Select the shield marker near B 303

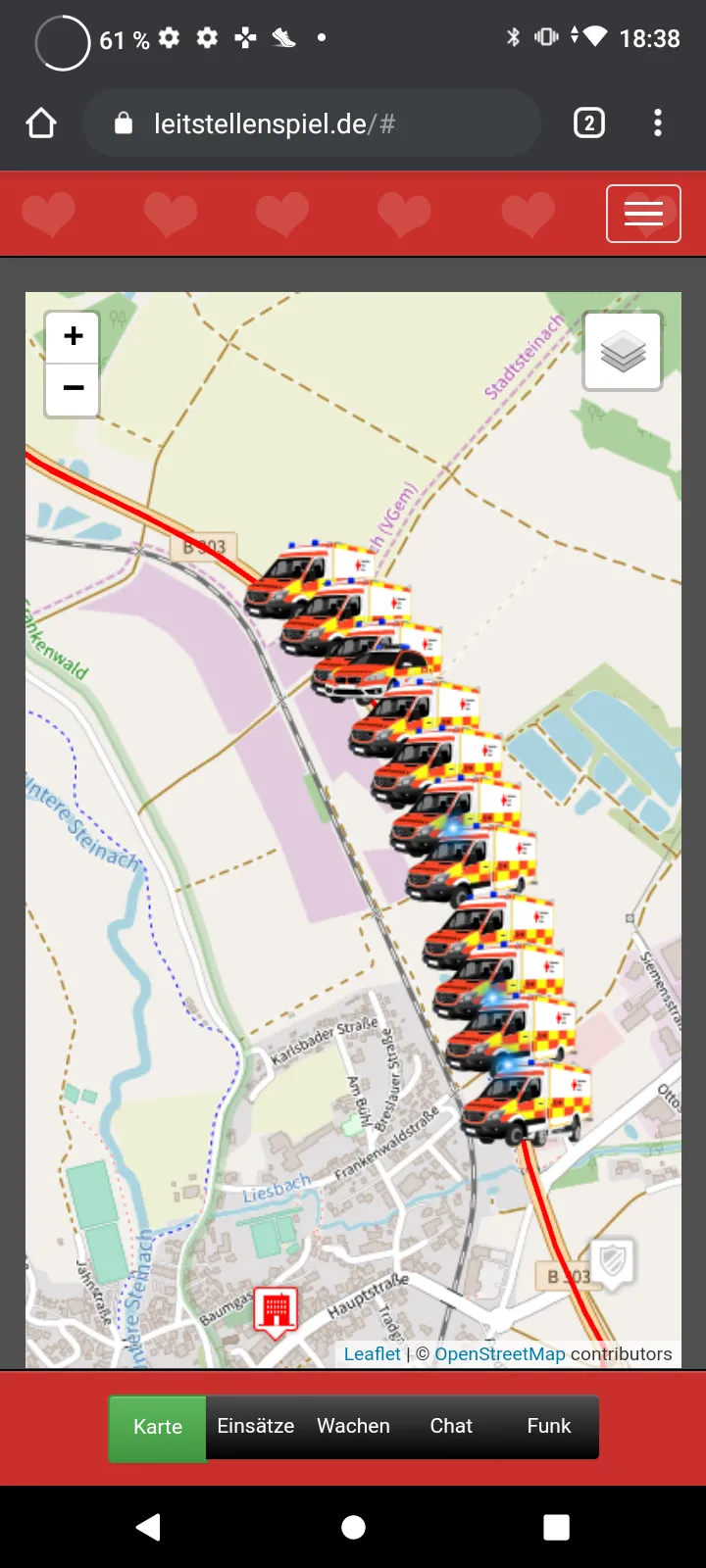[612, 1260]
